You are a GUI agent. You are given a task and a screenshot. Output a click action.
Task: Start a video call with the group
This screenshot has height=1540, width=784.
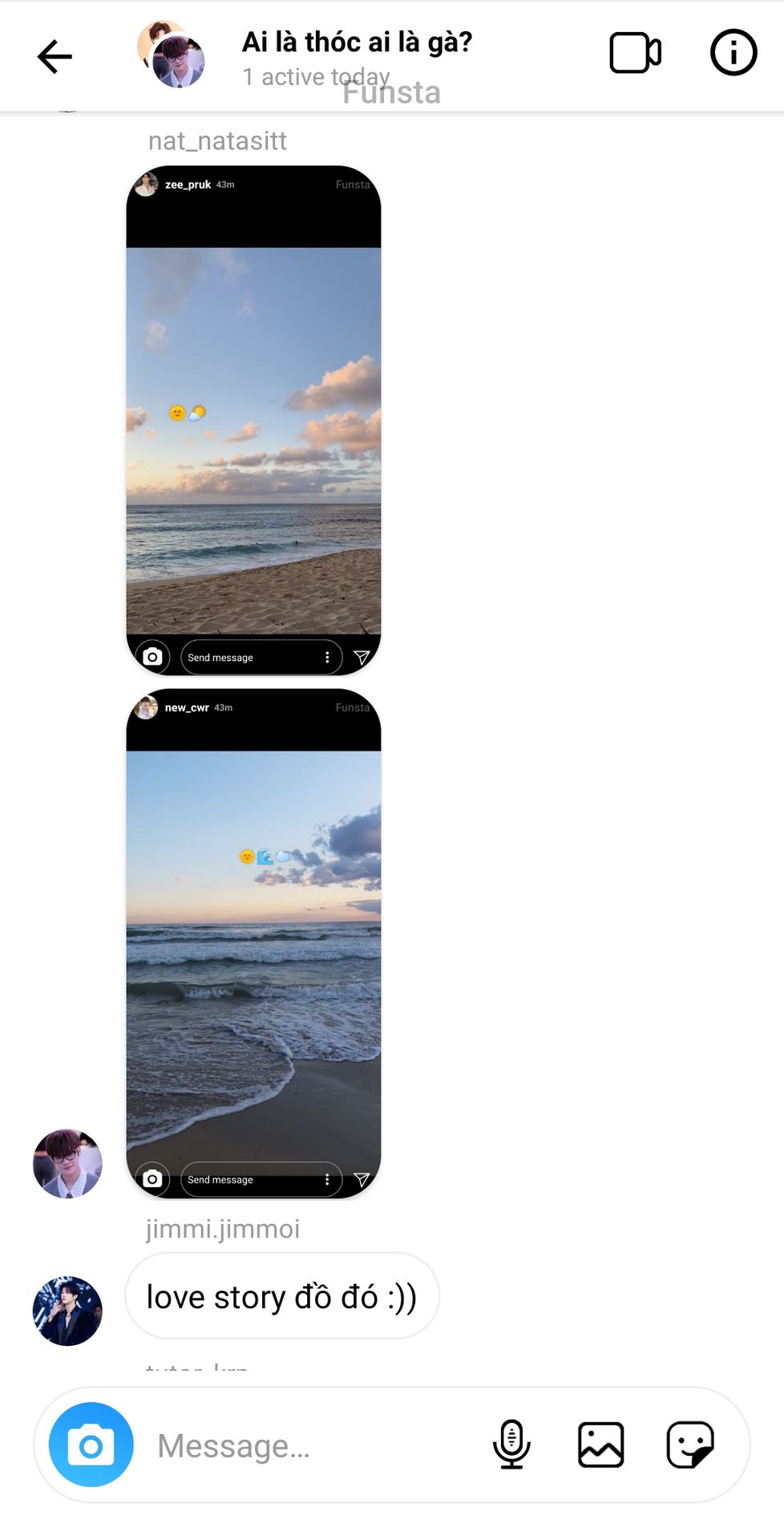click(635, 53)
